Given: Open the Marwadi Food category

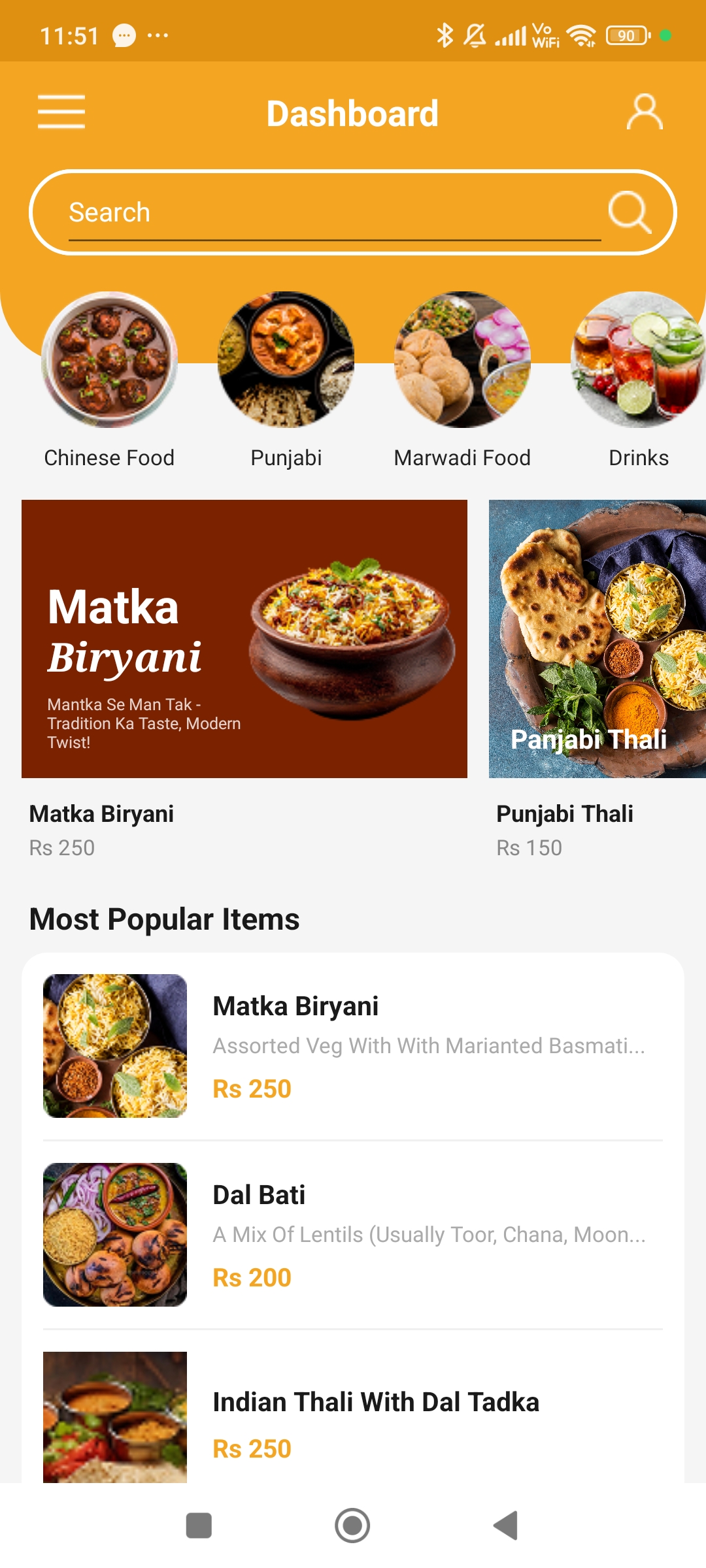Looking at the screenshot, I should pyautogui.click(x=462, y=380).
